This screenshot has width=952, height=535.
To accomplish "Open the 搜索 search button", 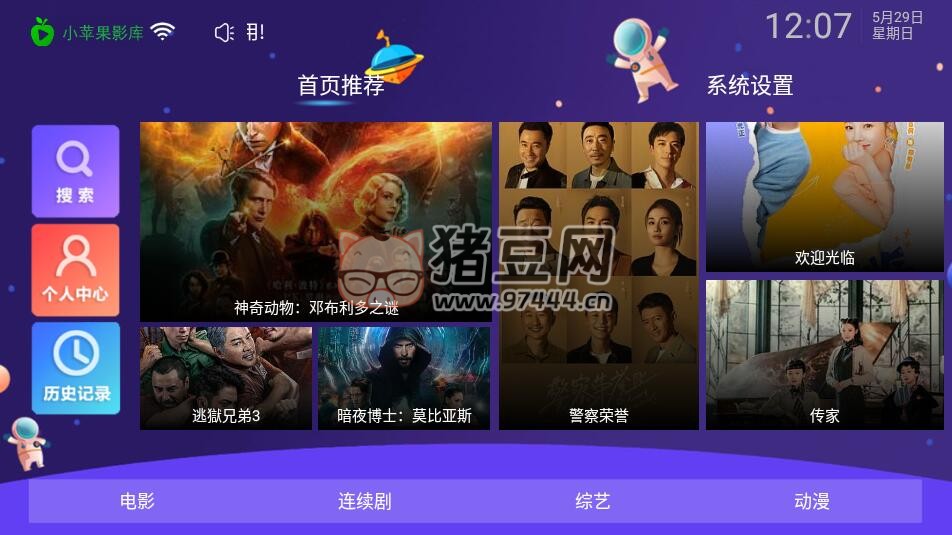I will (x=75, y=171).
